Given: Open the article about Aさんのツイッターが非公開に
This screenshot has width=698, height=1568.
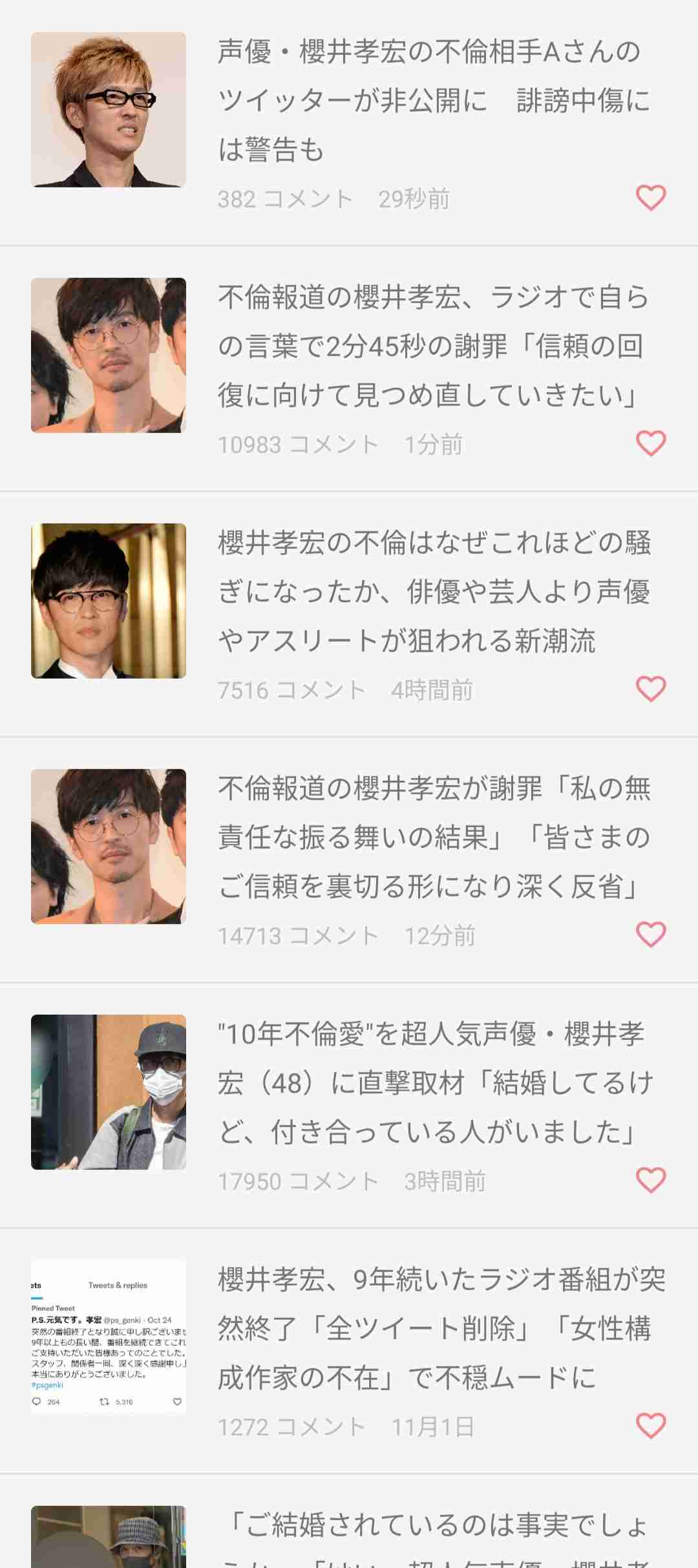Looking at the screenshot, I should click(349, 123).
